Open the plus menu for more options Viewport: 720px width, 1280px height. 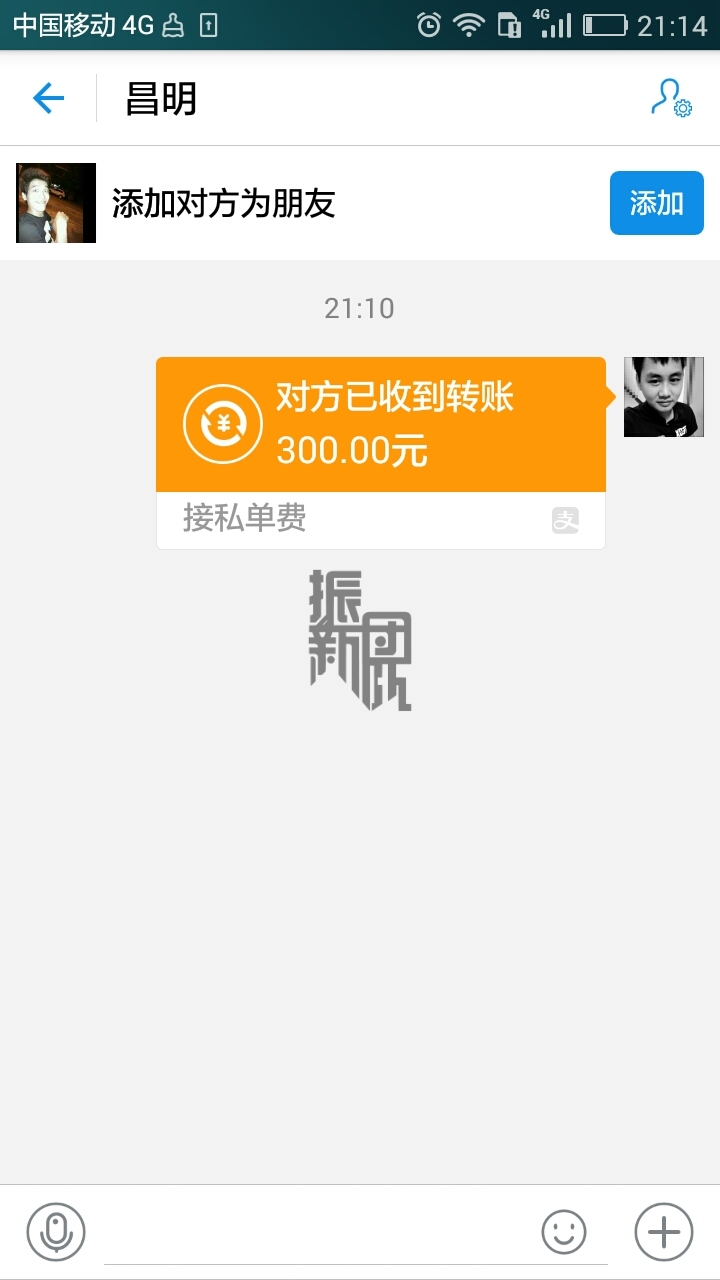point(663,1231)
